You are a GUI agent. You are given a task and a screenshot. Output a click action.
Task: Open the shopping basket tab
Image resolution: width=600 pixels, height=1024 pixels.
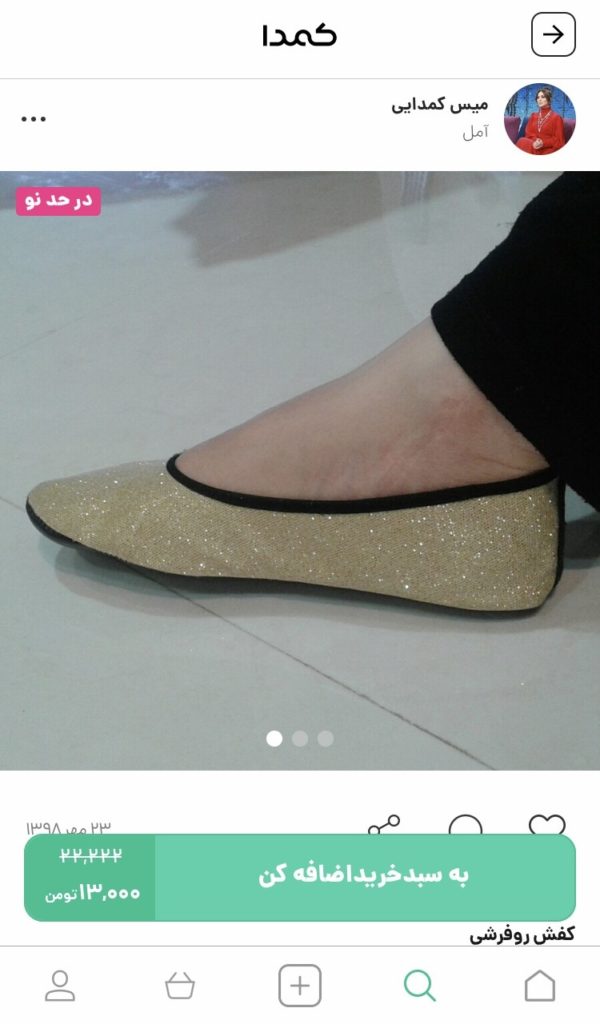(180, 986)
